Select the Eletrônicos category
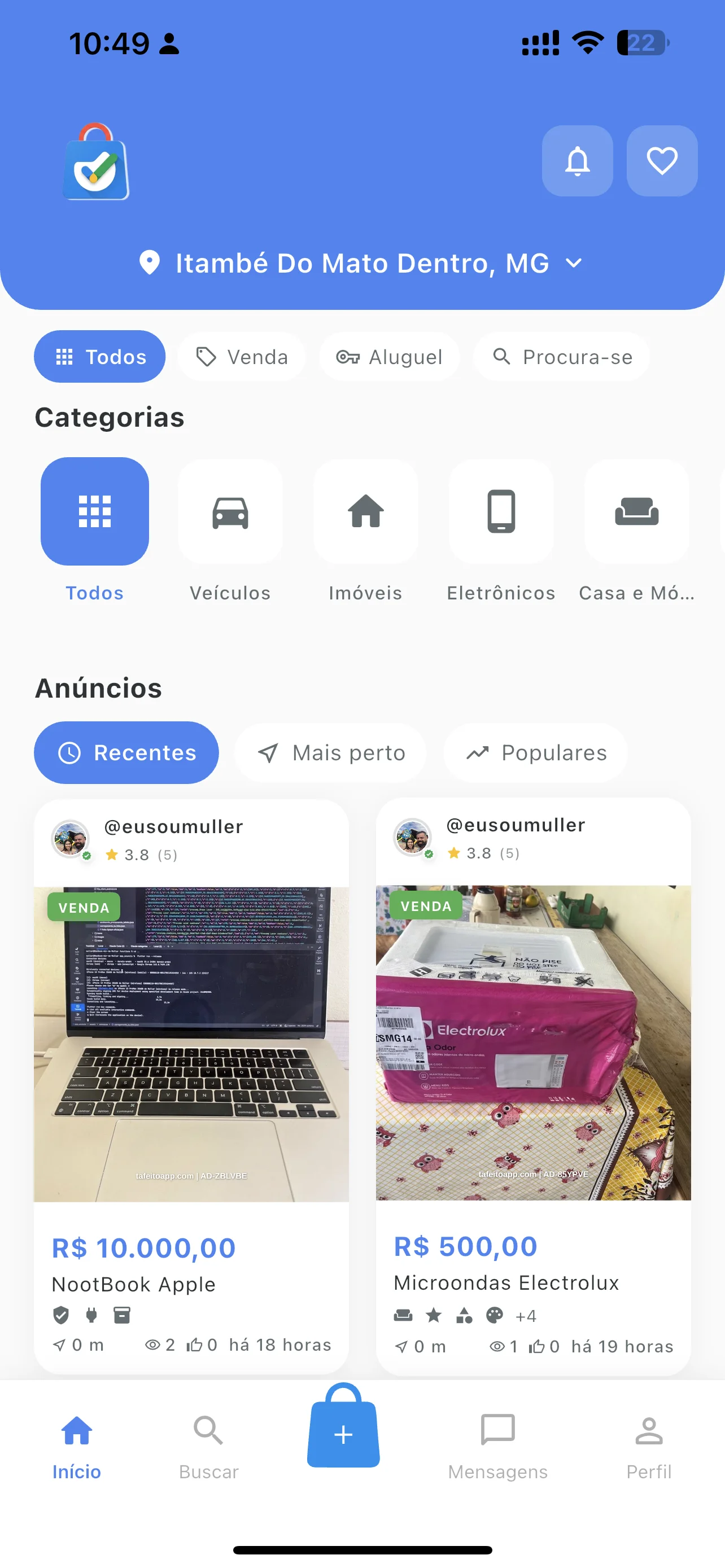725x1568 pixels. (501, 511)
